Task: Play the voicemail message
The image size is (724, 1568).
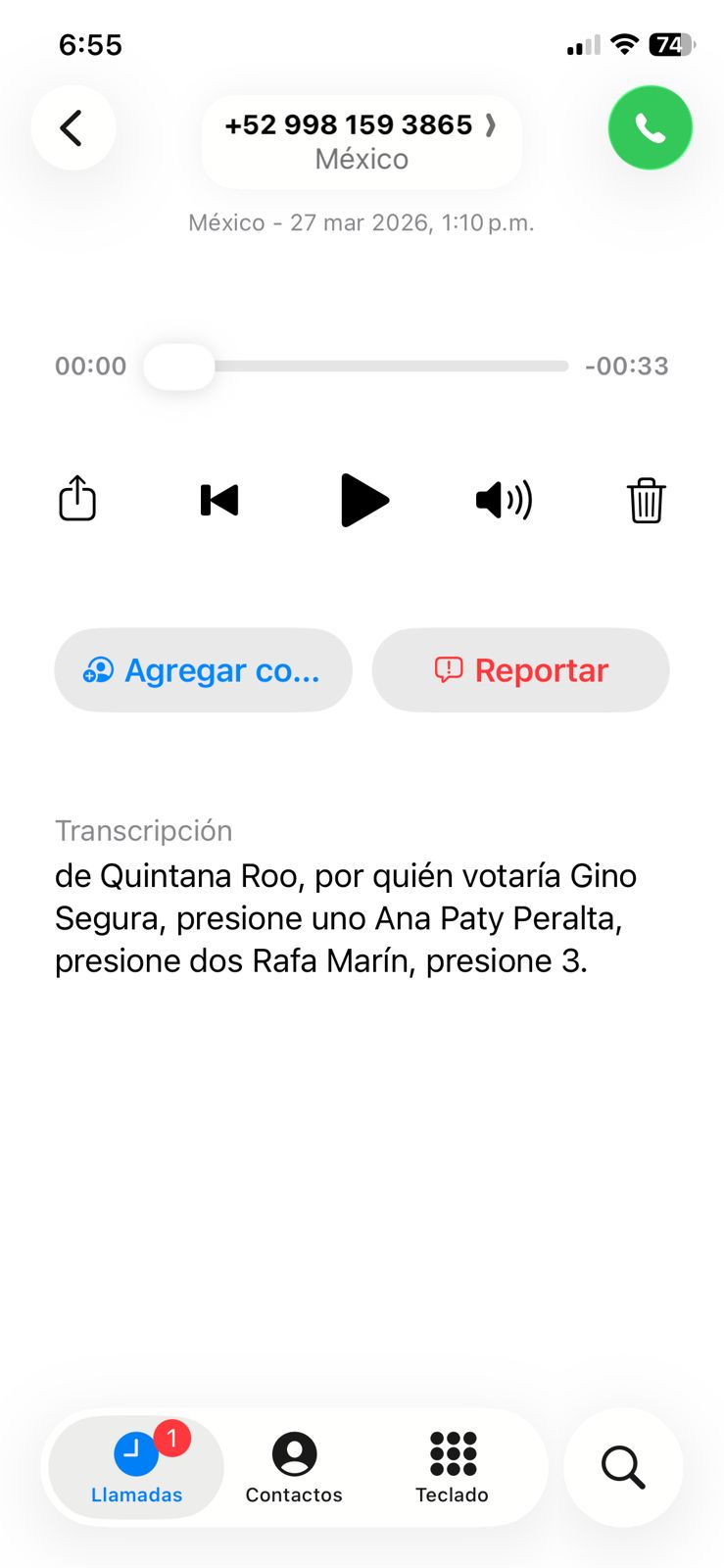Action: [363, 500]
